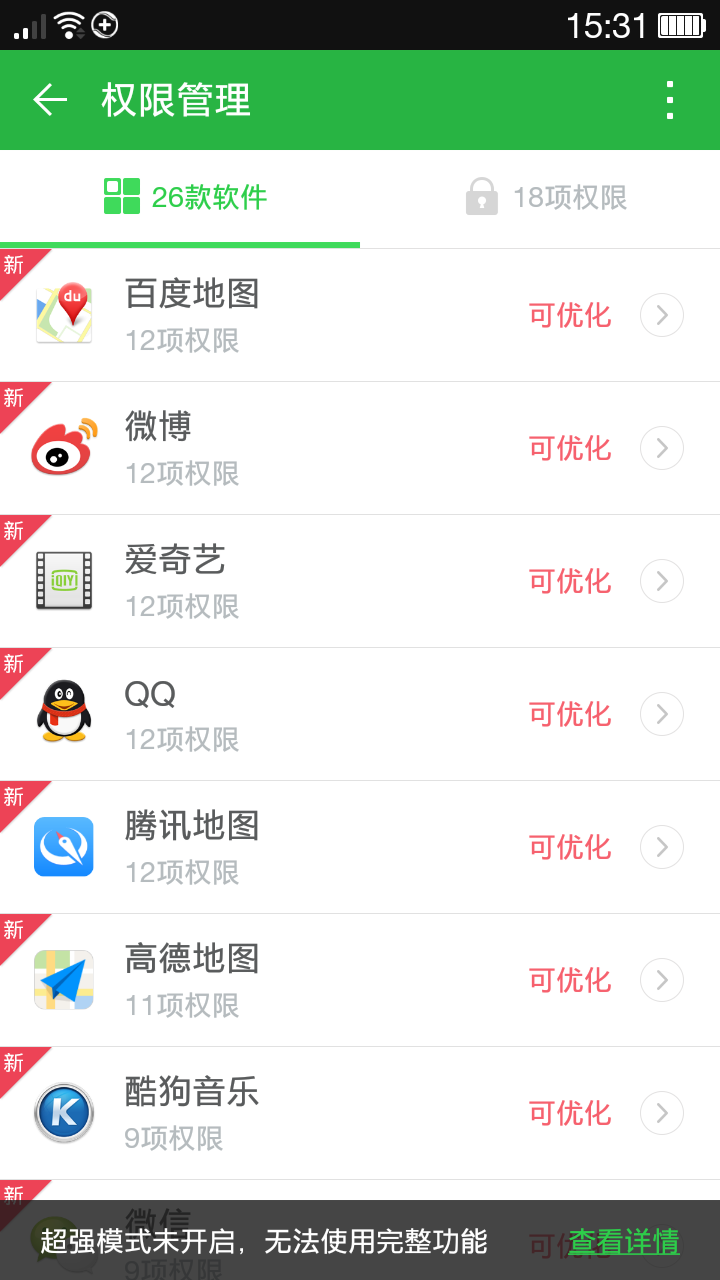The height and width of the screenshot is (1280, 720).
Task: Open the overflow menu
Action: point(670,100)
